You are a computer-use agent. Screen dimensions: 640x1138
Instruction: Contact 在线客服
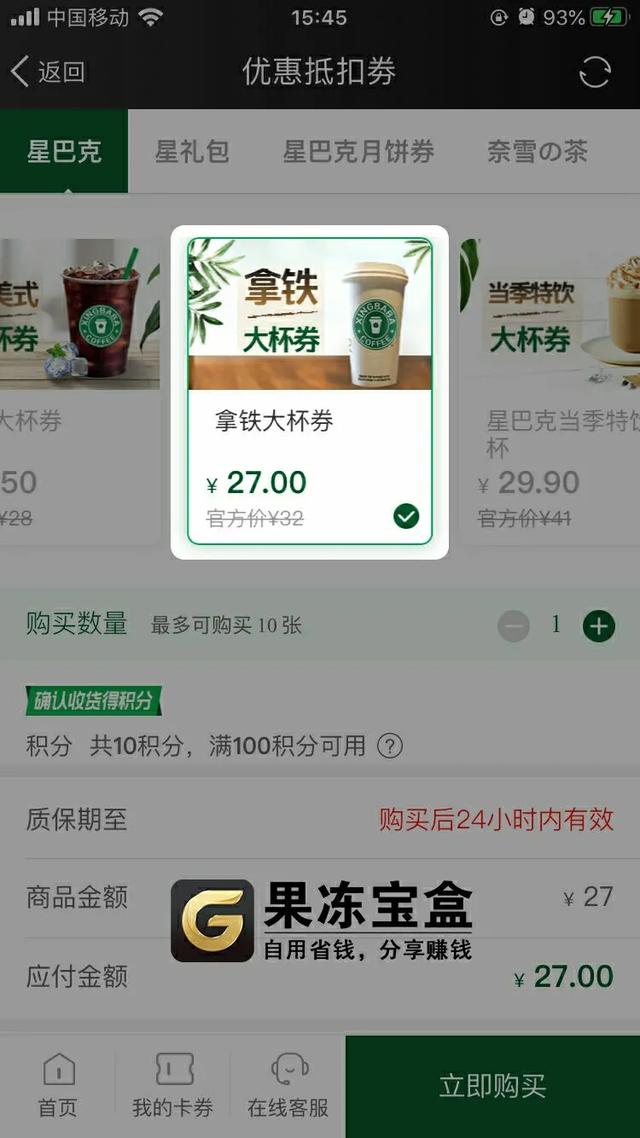[288, 1086]
